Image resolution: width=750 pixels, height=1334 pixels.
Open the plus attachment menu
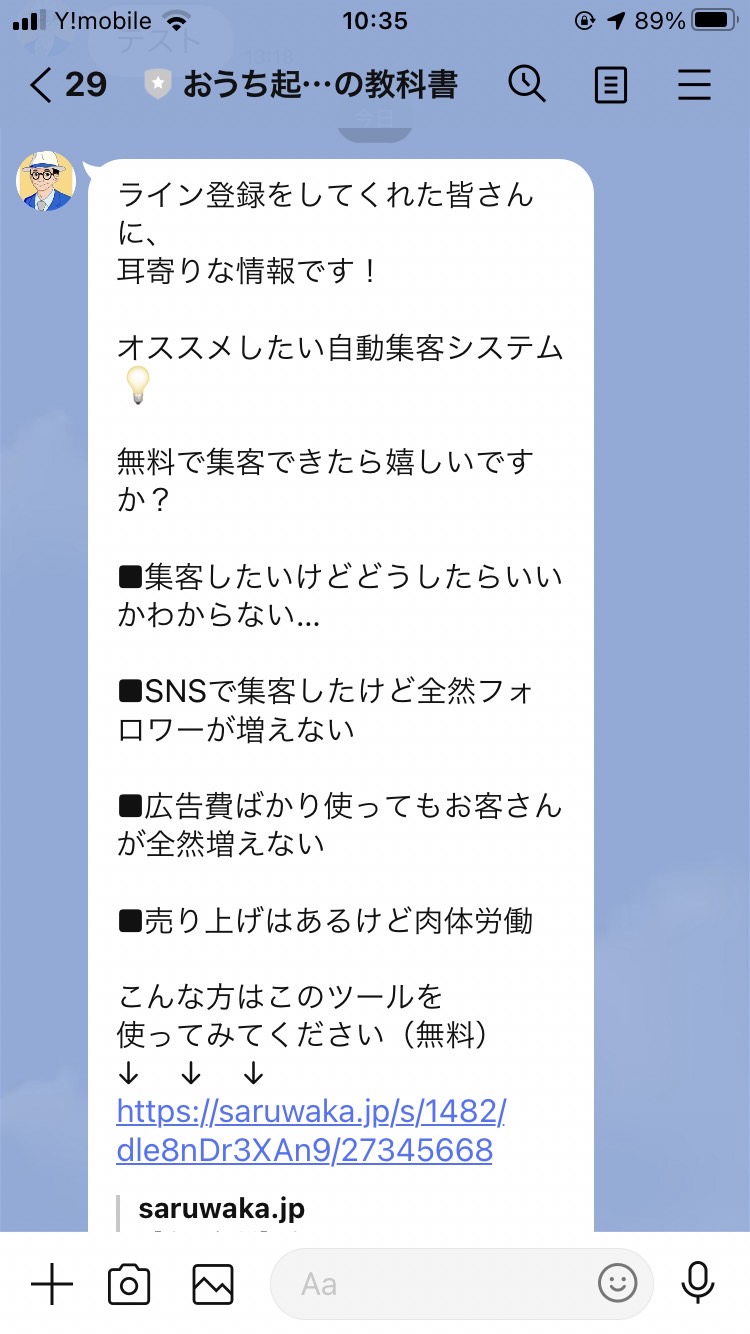(52, 1284)
